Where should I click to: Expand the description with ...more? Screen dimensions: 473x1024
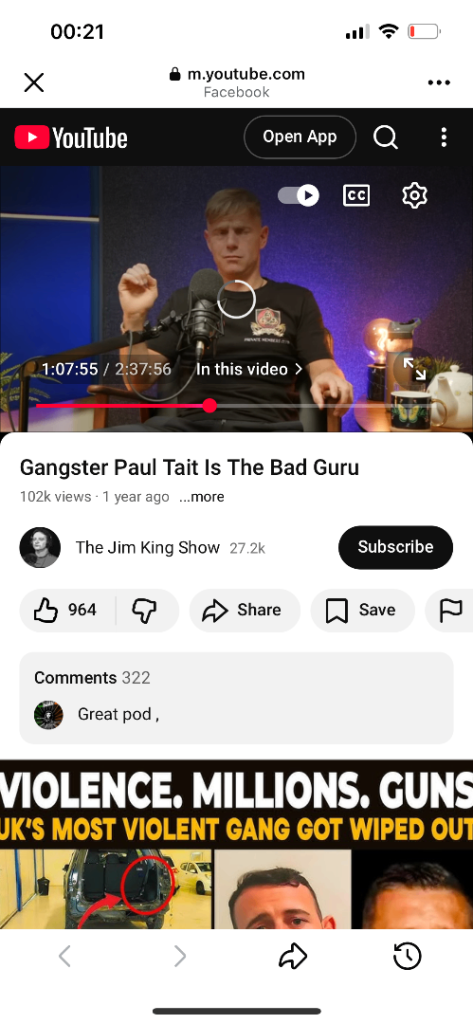(202, 497)
